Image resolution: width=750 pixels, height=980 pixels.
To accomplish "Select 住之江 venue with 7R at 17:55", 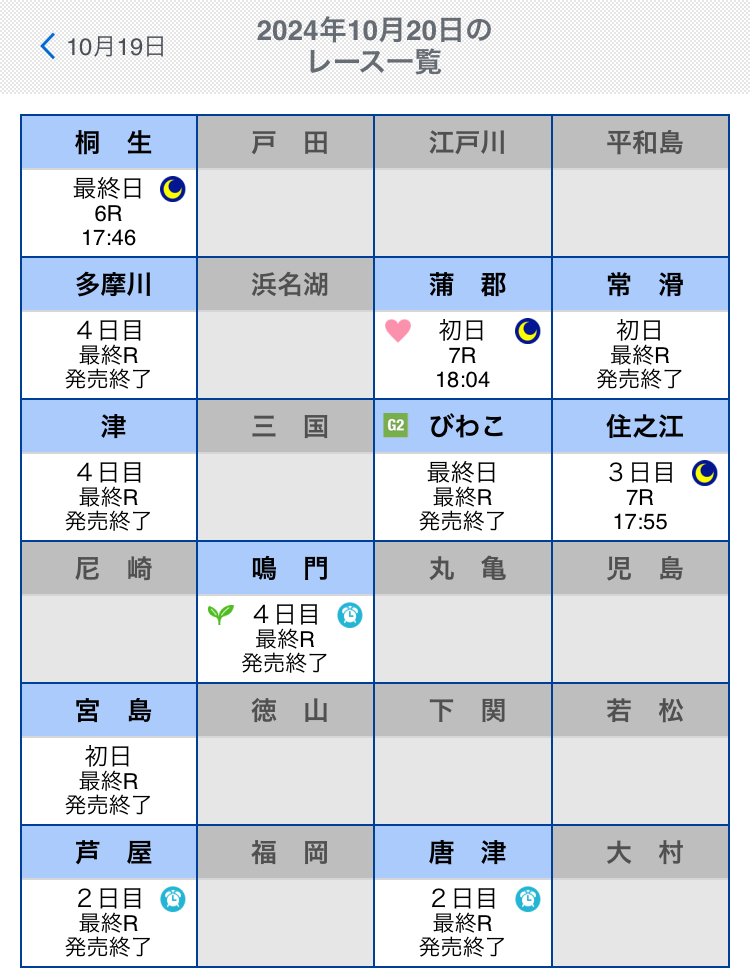I will click(640, 470).
